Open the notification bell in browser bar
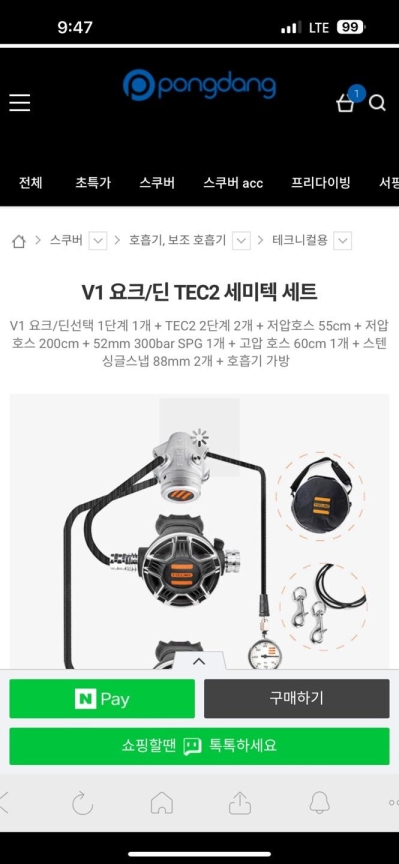 click(x=320, y=803)
